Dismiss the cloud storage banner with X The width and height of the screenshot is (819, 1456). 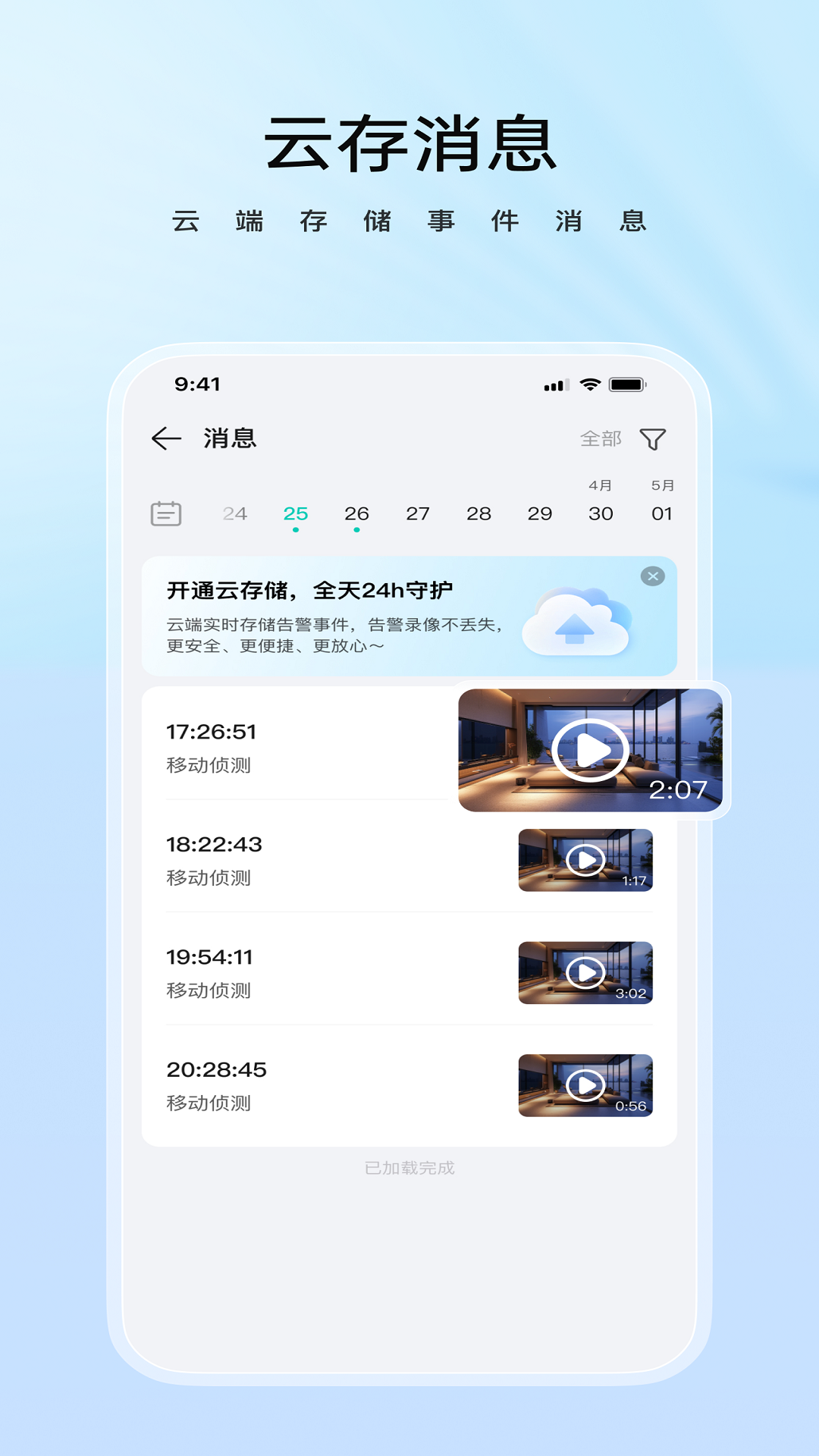coord(652,576)
